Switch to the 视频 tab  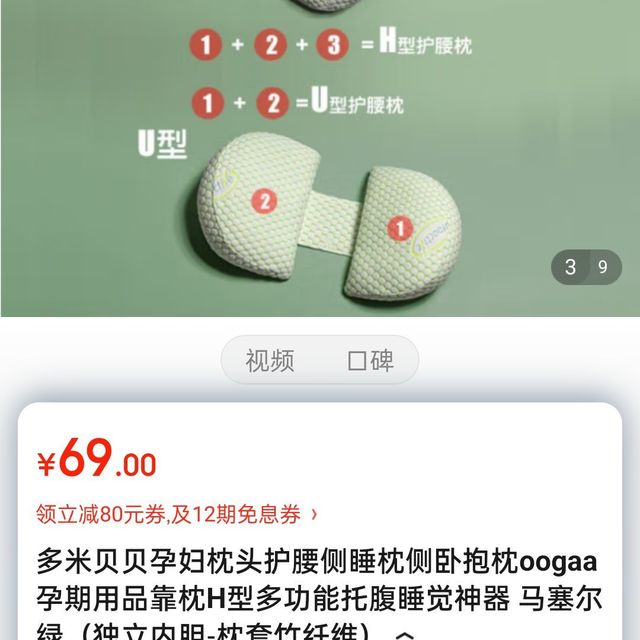coord(270,361)
